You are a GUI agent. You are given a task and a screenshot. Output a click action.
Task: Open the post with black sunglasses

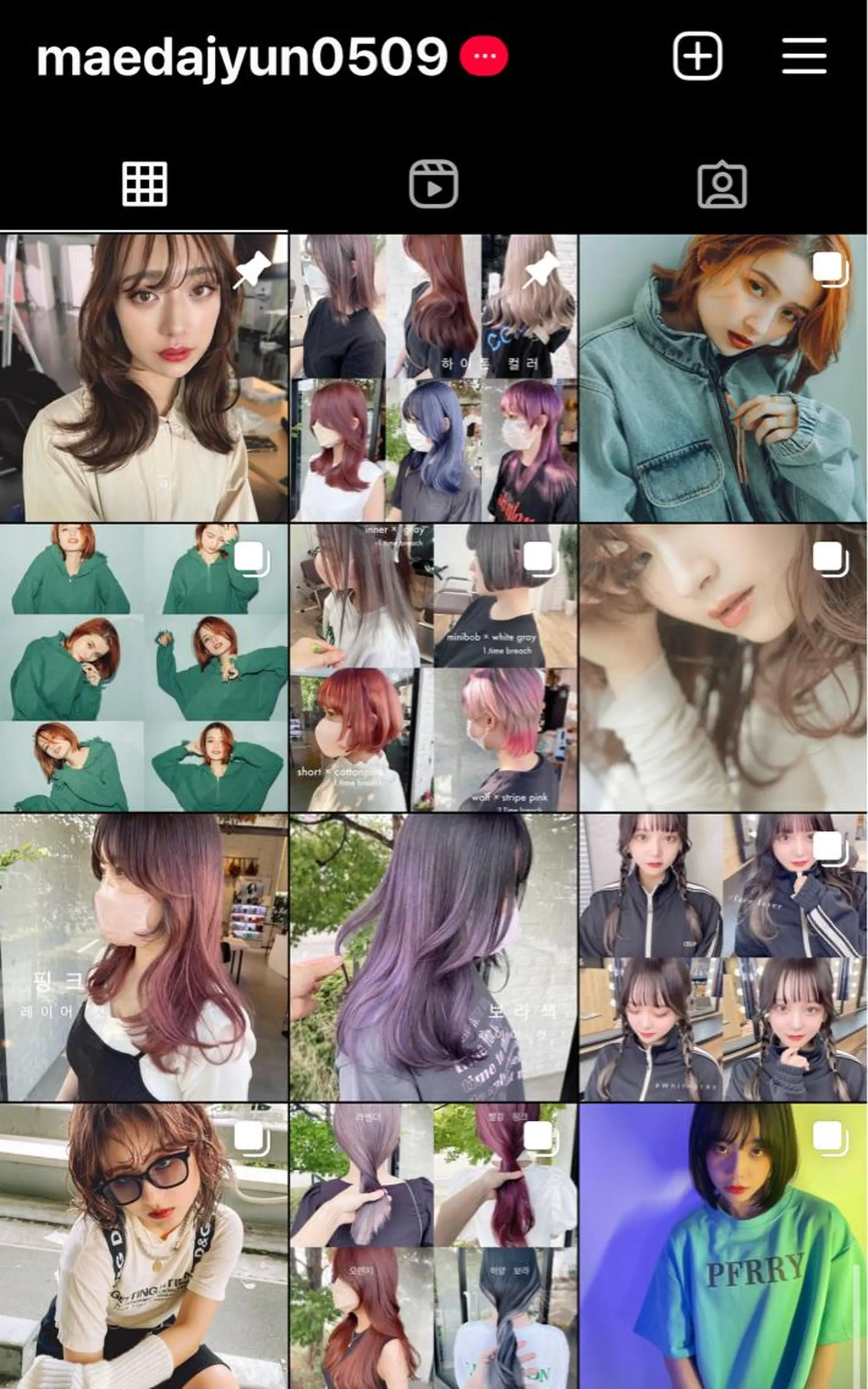pyautogui.click(x=143, y=1246)
